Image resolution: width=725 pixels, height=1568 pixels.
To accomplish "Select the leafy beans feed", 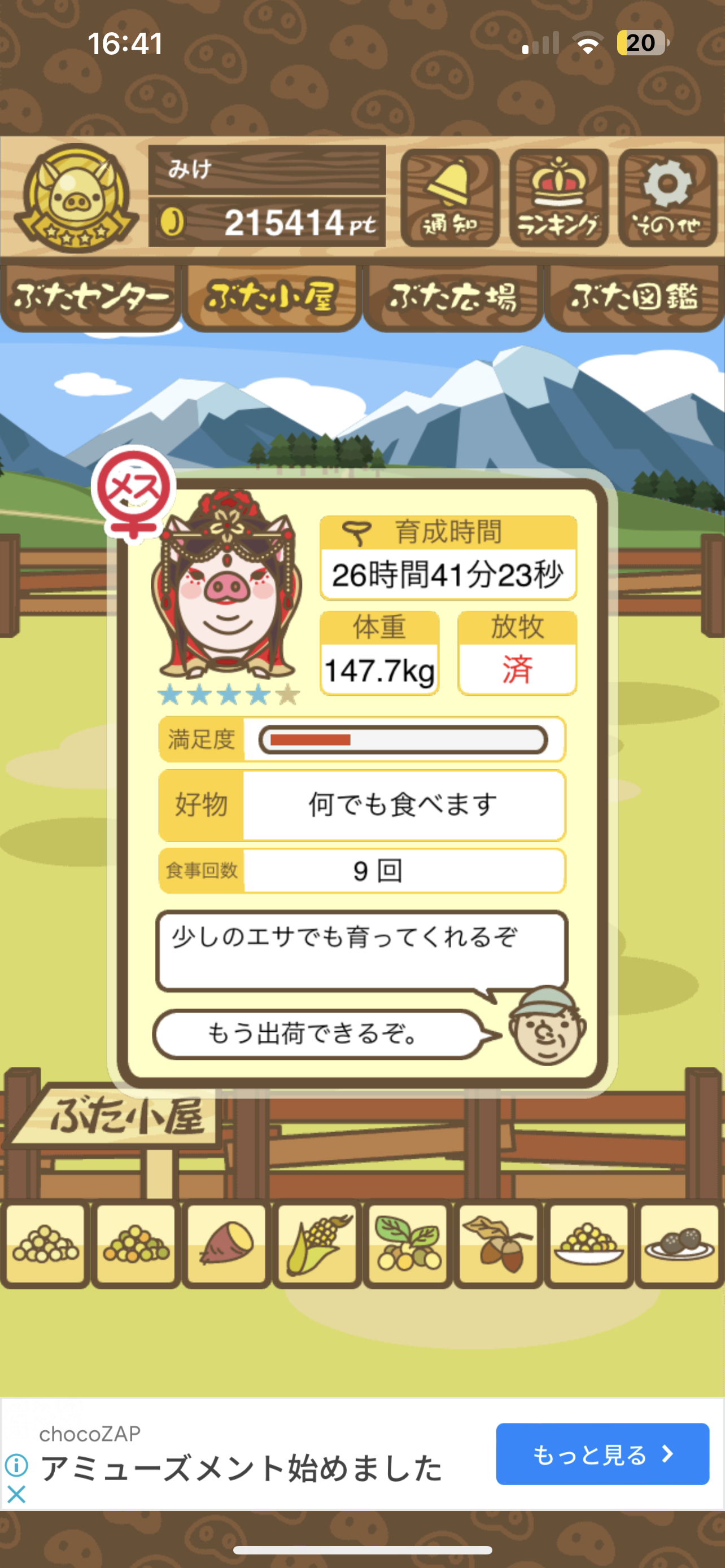I will pyautogui.click(x=407, y=1245).
